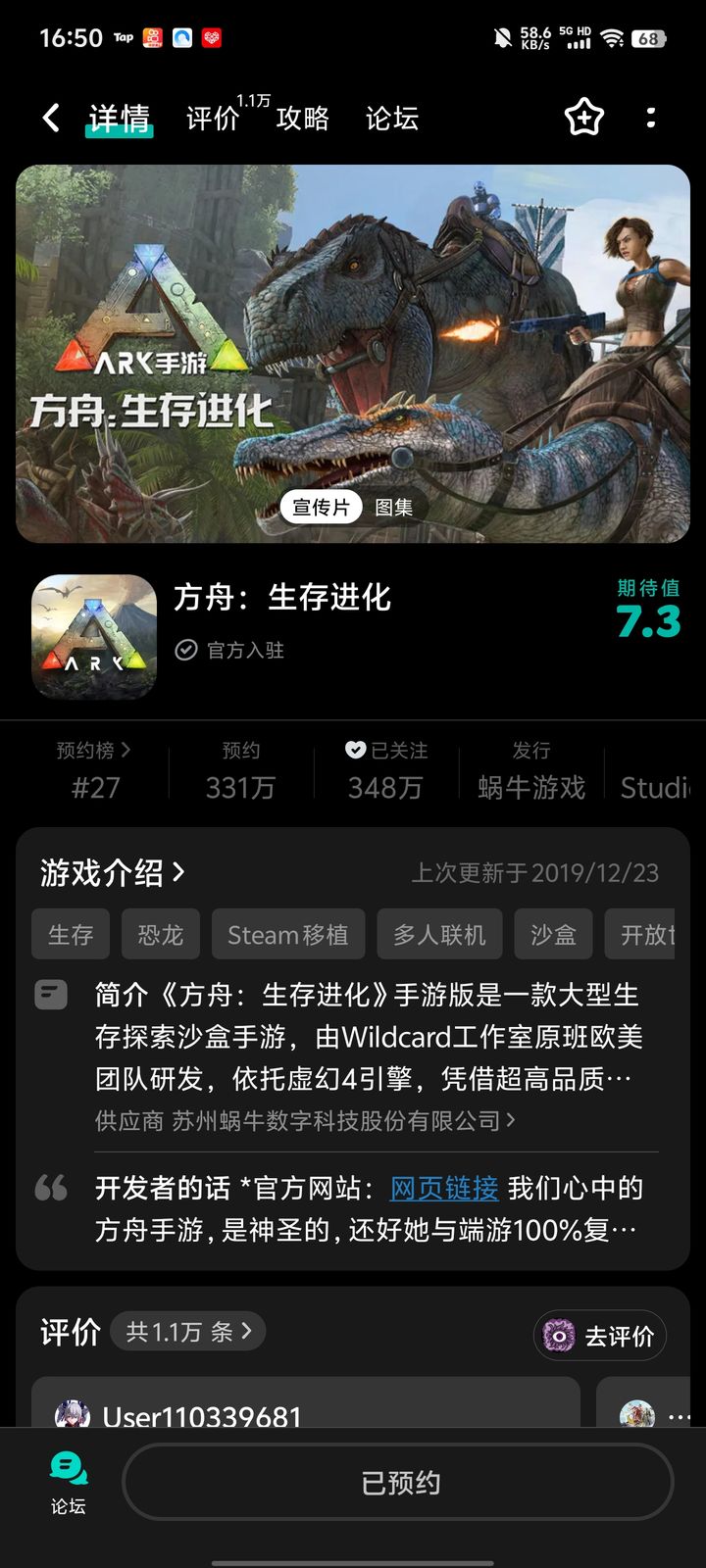Select the 图集 gallery option
The height and width of the screenshot is (1568, 706).
395,508
